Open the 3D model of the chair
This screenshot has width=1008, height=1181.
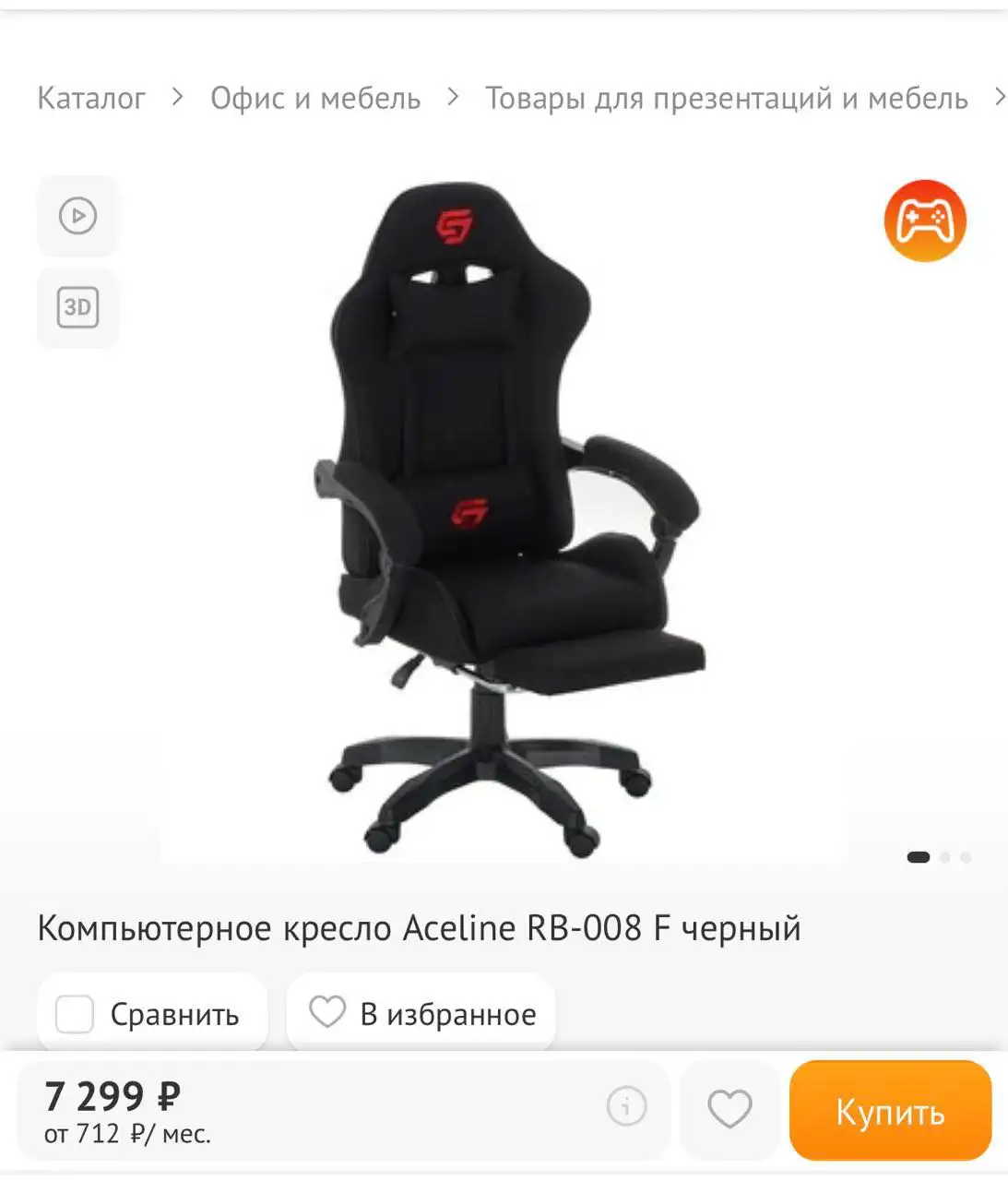click(x=77, y=308)
